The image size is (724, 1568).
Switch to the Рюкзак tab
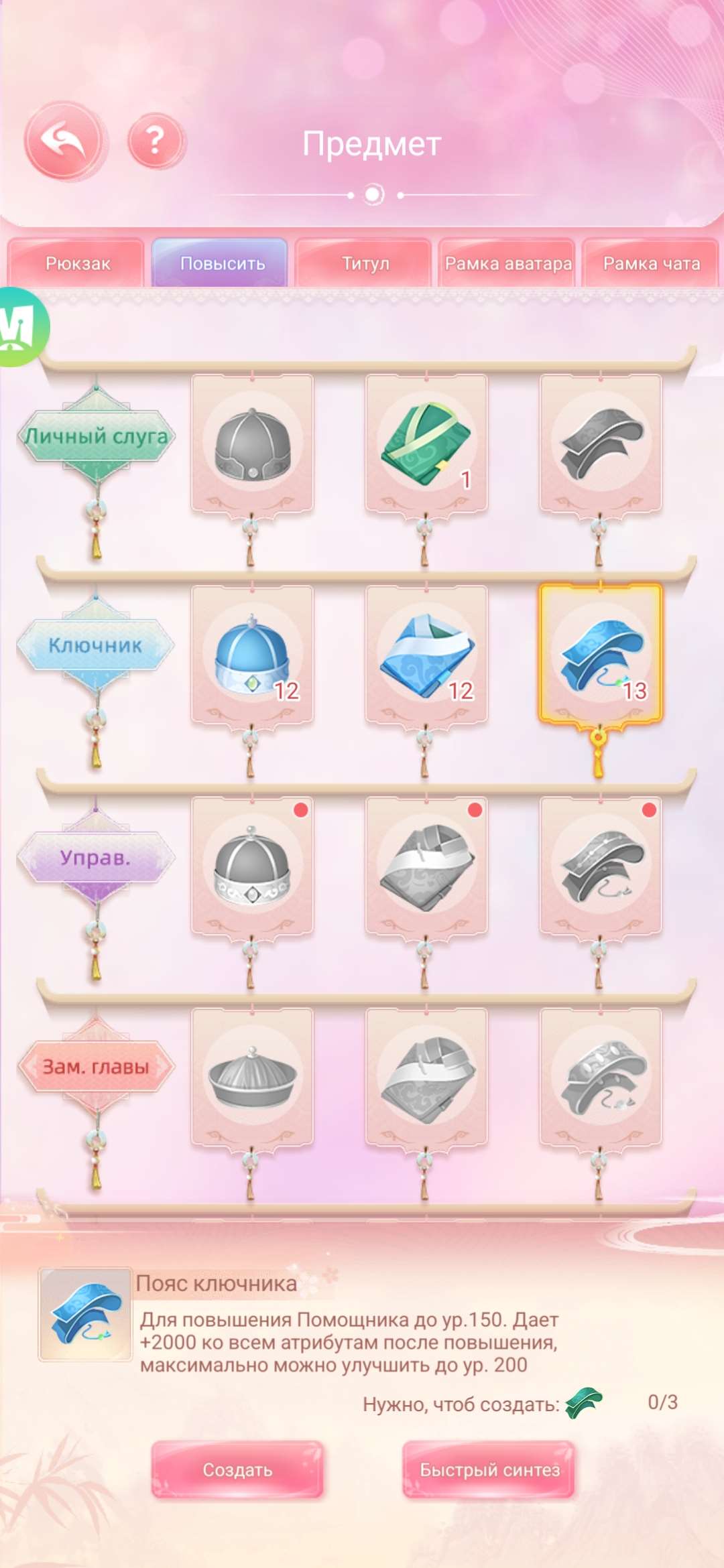77,263
